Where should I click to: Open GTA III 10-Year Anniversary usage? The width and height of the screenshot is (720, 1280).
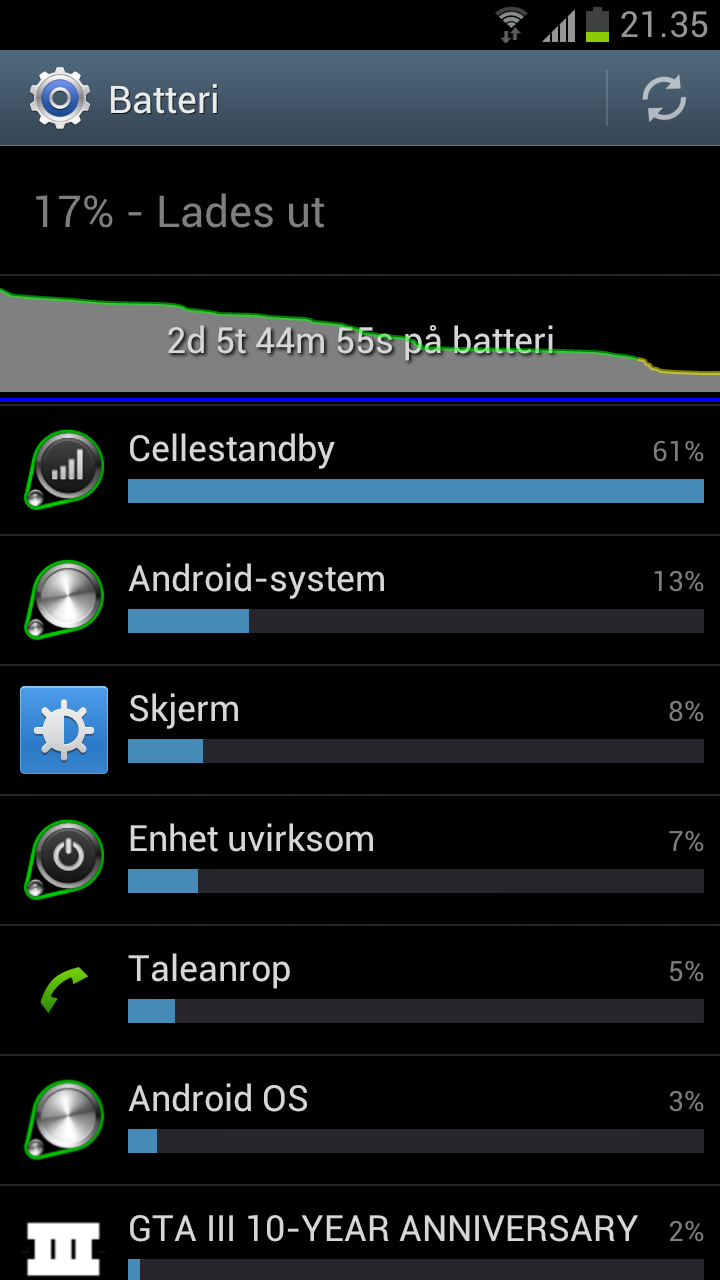tap(360, 1233)
